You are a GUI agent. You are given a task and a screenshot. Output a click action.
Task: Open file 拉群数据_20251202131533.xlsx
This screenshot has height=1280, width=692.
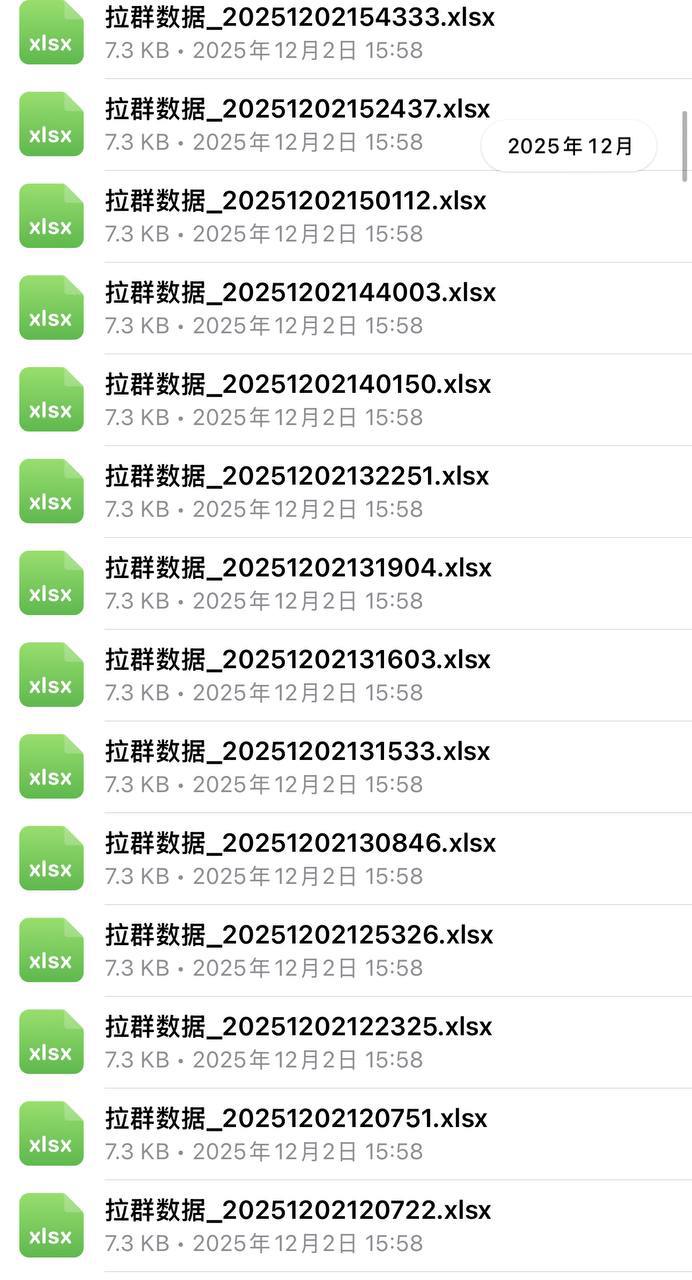pos(298,751)
